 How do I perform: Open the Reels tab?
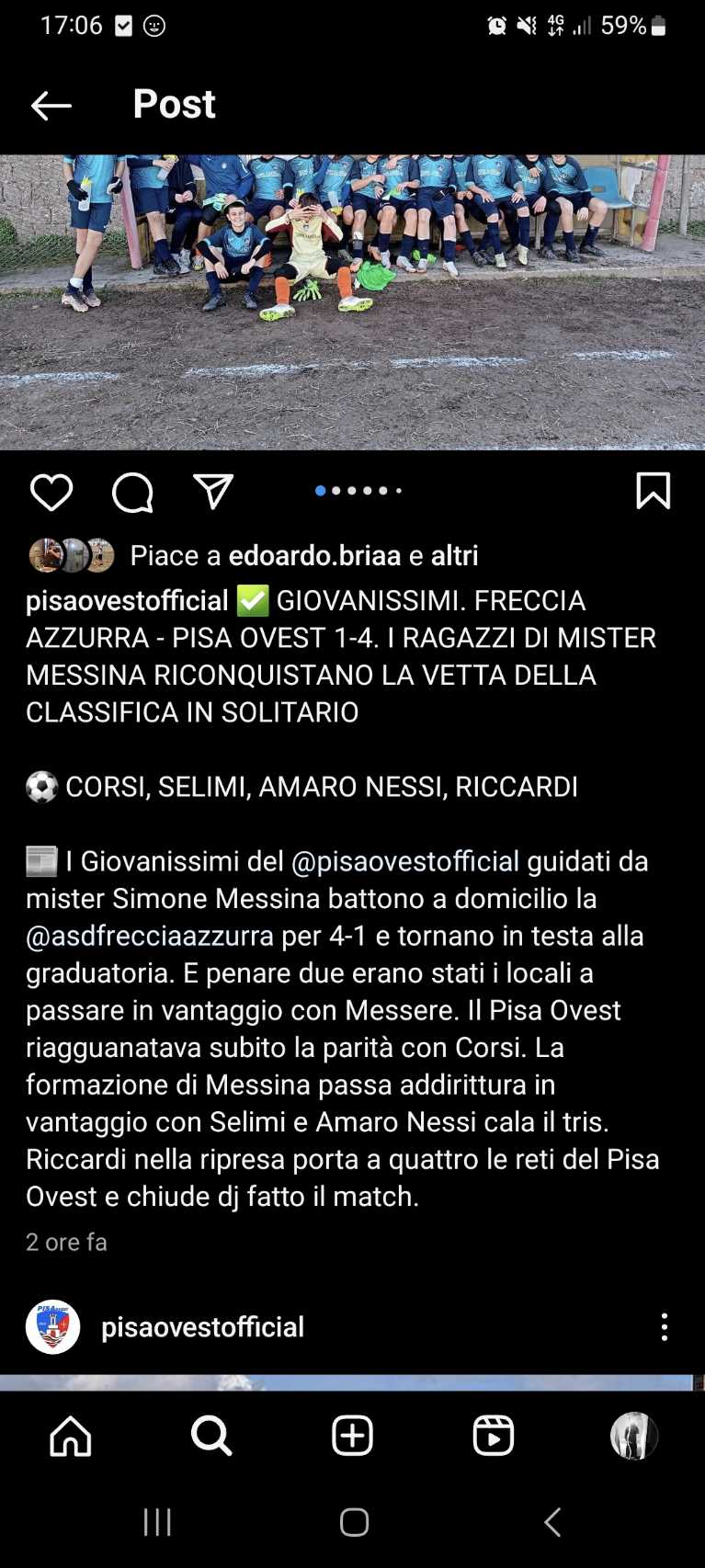tap(494, 1436)
